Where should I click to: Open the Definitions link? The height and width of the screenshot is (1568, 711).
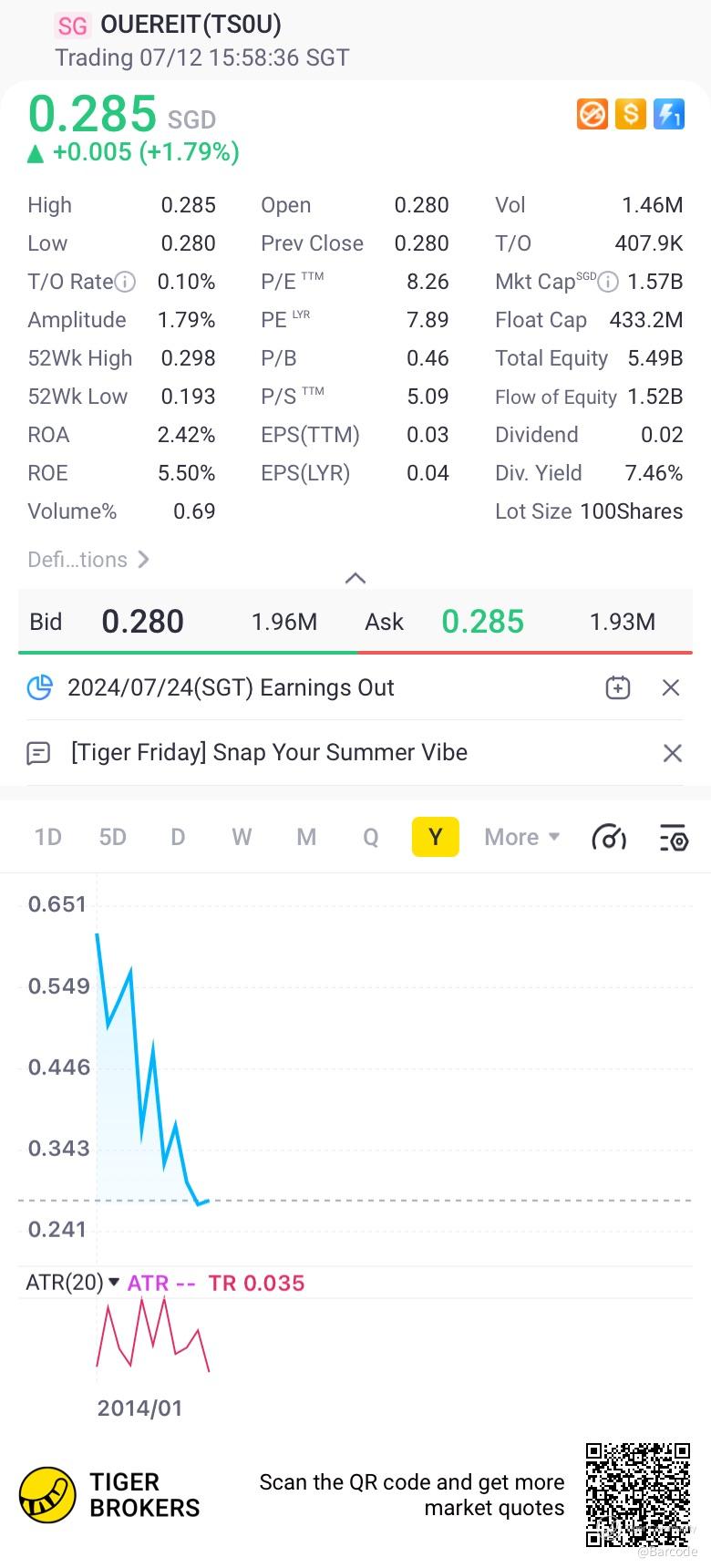tap(88, 560)
